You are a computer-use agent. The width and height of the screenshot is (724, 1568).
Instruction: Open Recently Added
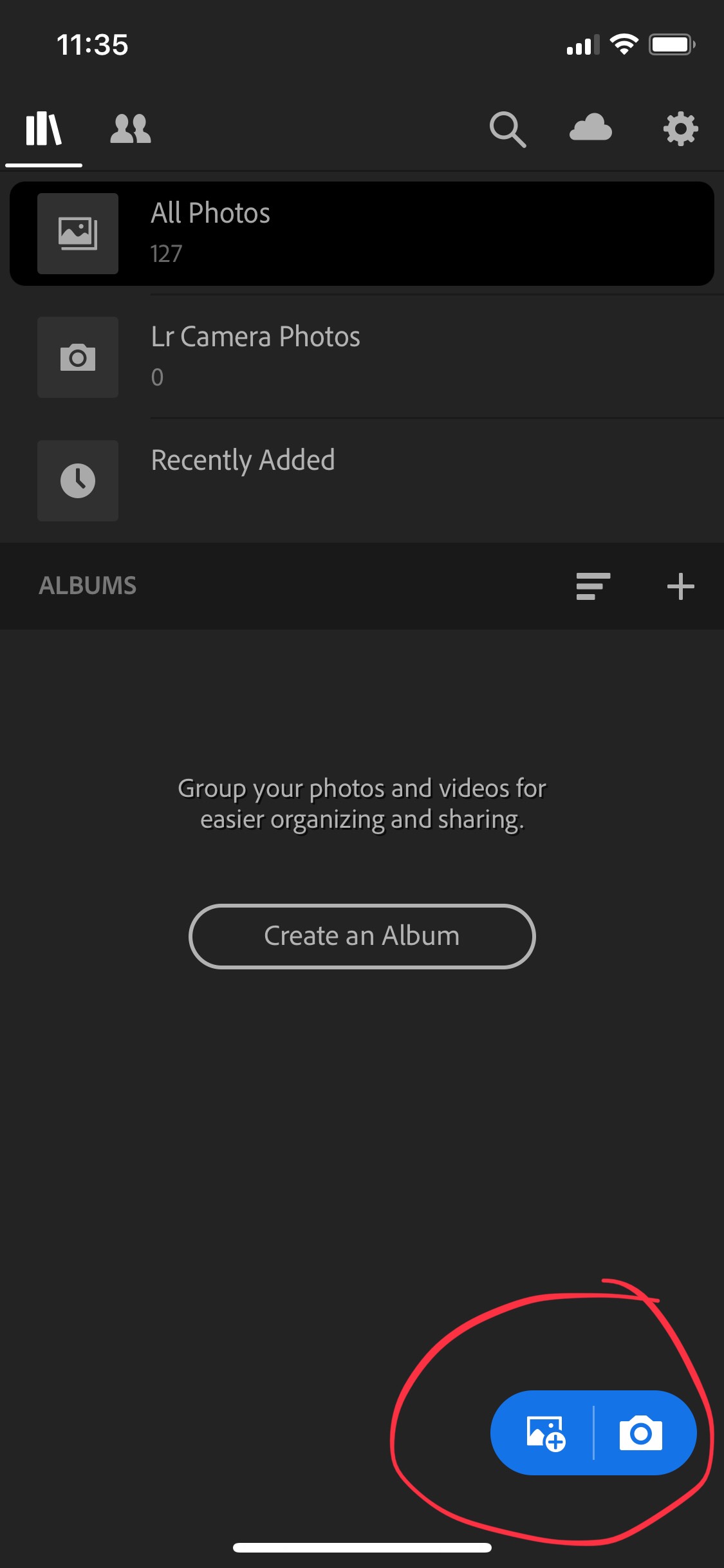362,481
